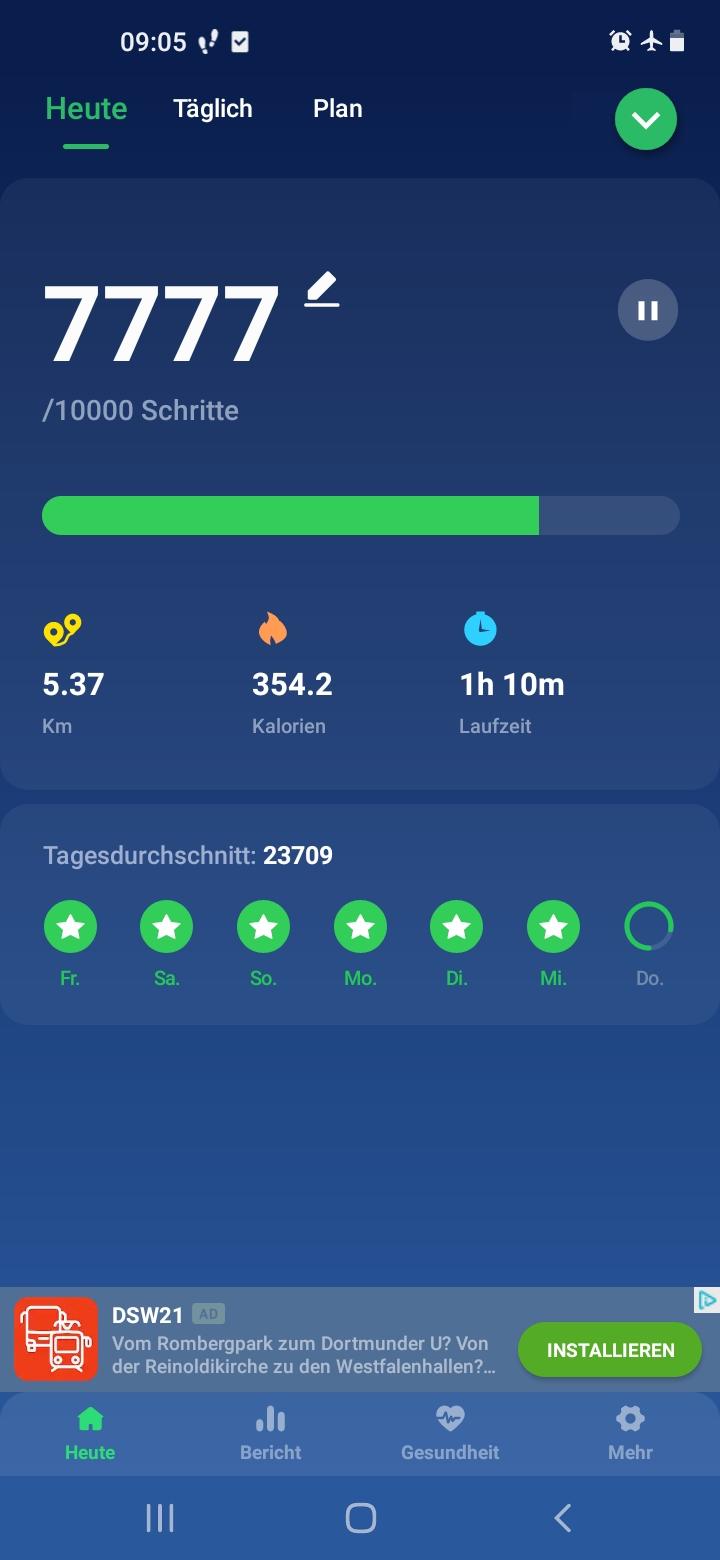720x1560 pixels.
Task: Tap the Heute home tab in bottom bar
Action: click(90, 1434)
